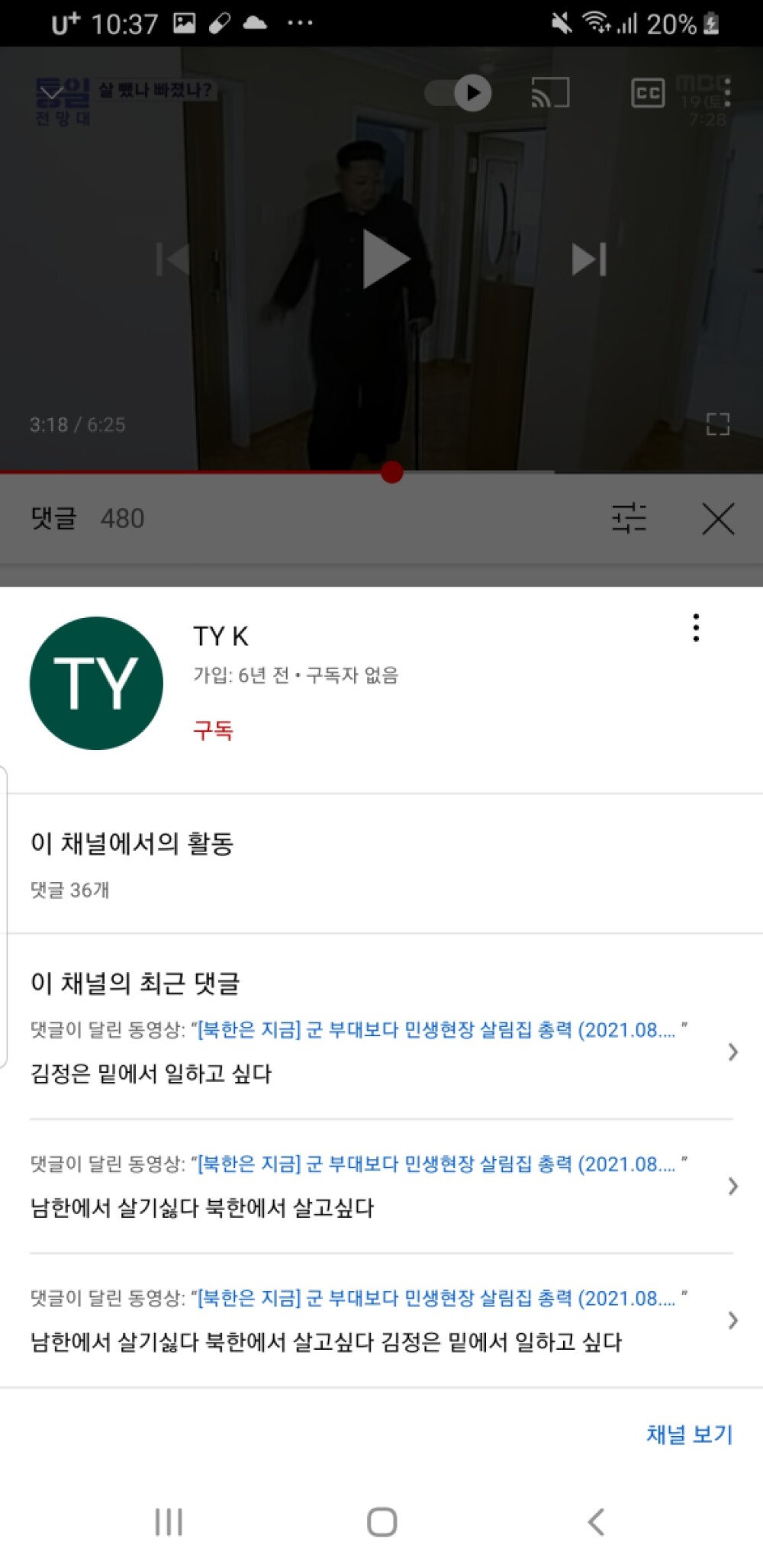Turn on closed captions

(x=648, y=93)
